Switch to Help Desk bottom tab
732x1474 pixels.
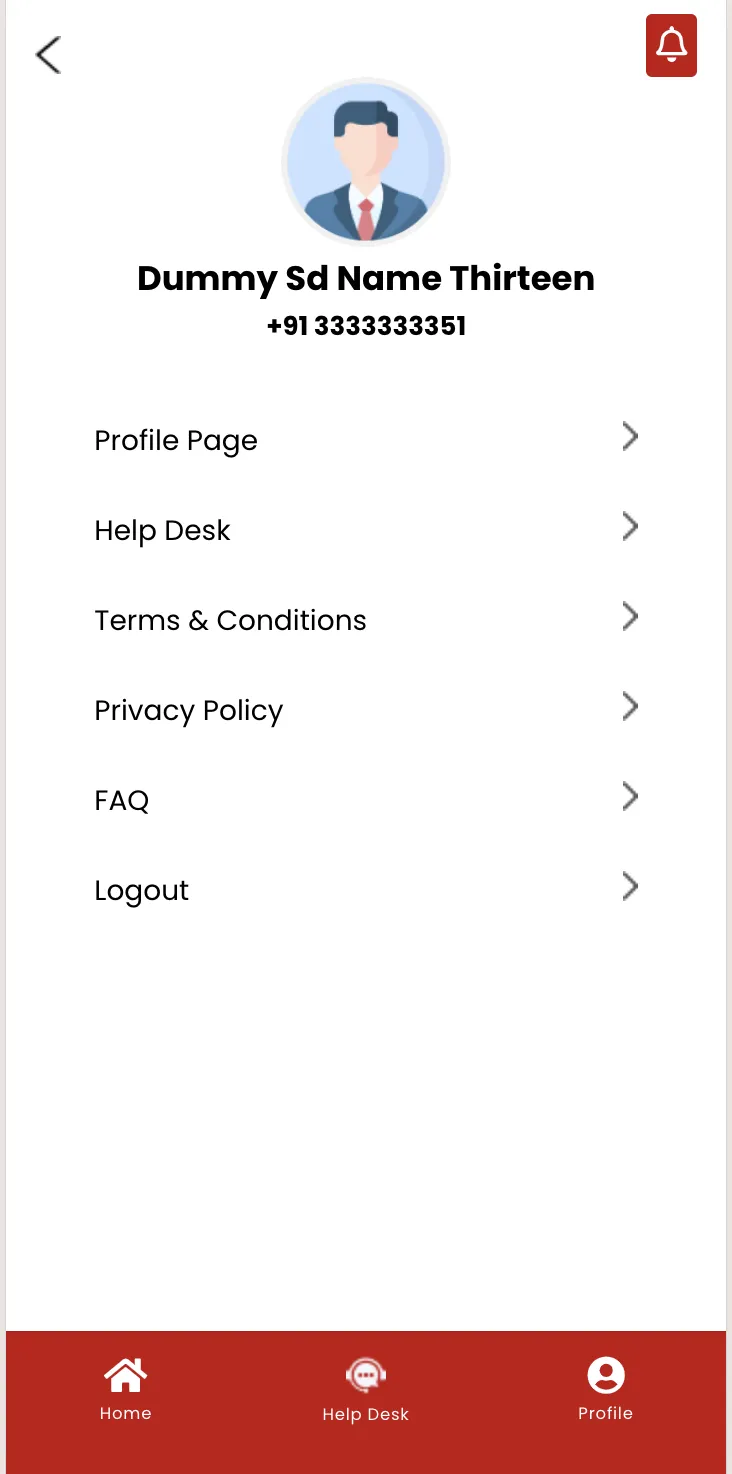coord(366,1390)
